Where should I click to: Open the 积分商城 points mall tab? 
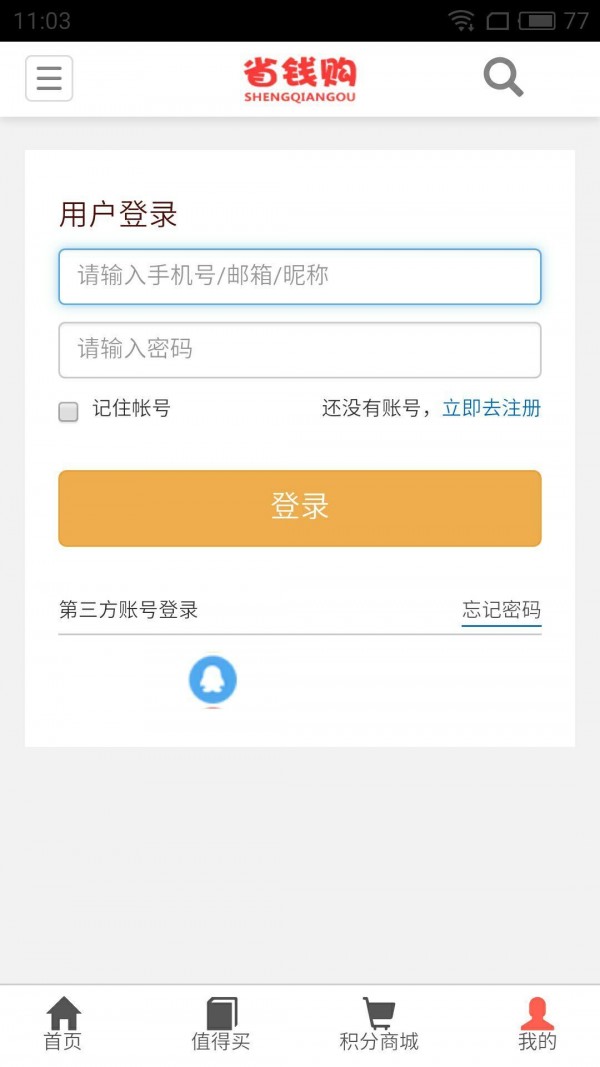coord(379,1025)
